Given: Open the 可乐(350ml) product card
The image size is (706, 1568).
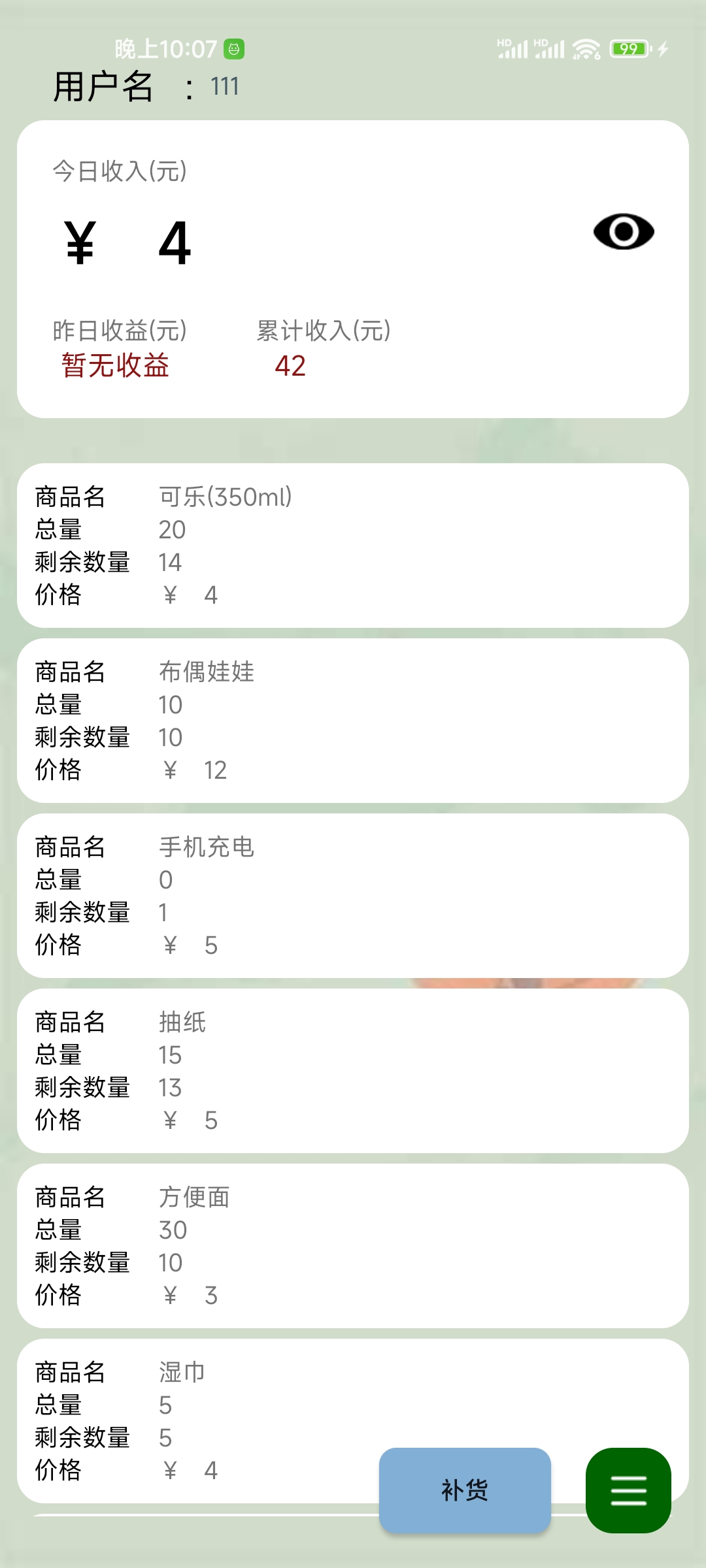Looking at the screenshot, I should (353, 546).
